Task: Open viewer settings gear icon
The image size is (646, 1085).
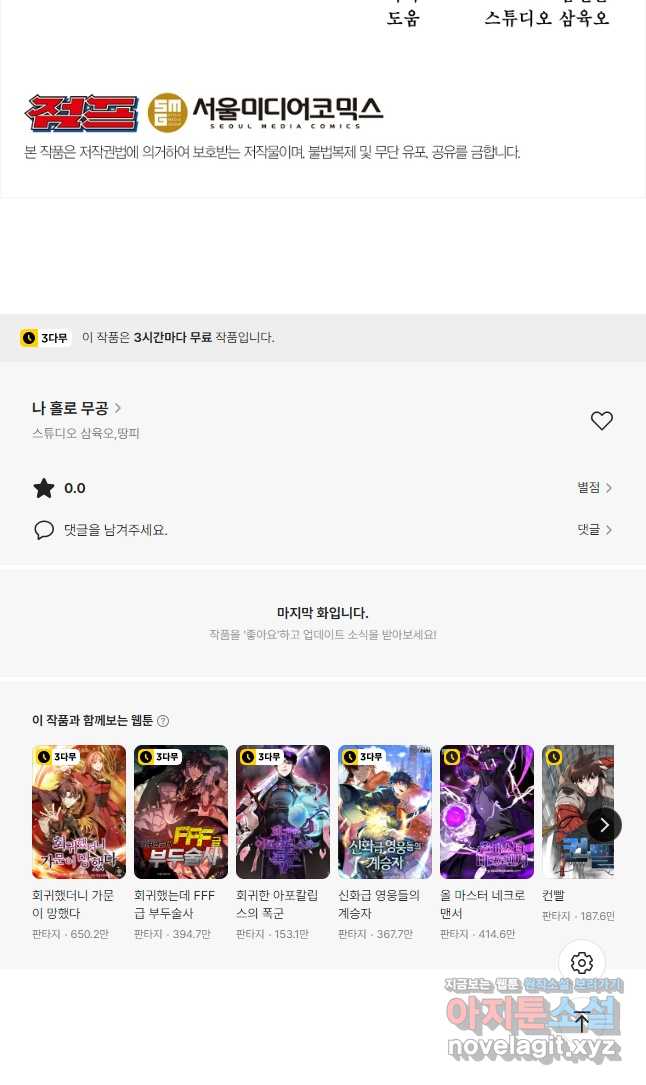Action: pos(582,963)
